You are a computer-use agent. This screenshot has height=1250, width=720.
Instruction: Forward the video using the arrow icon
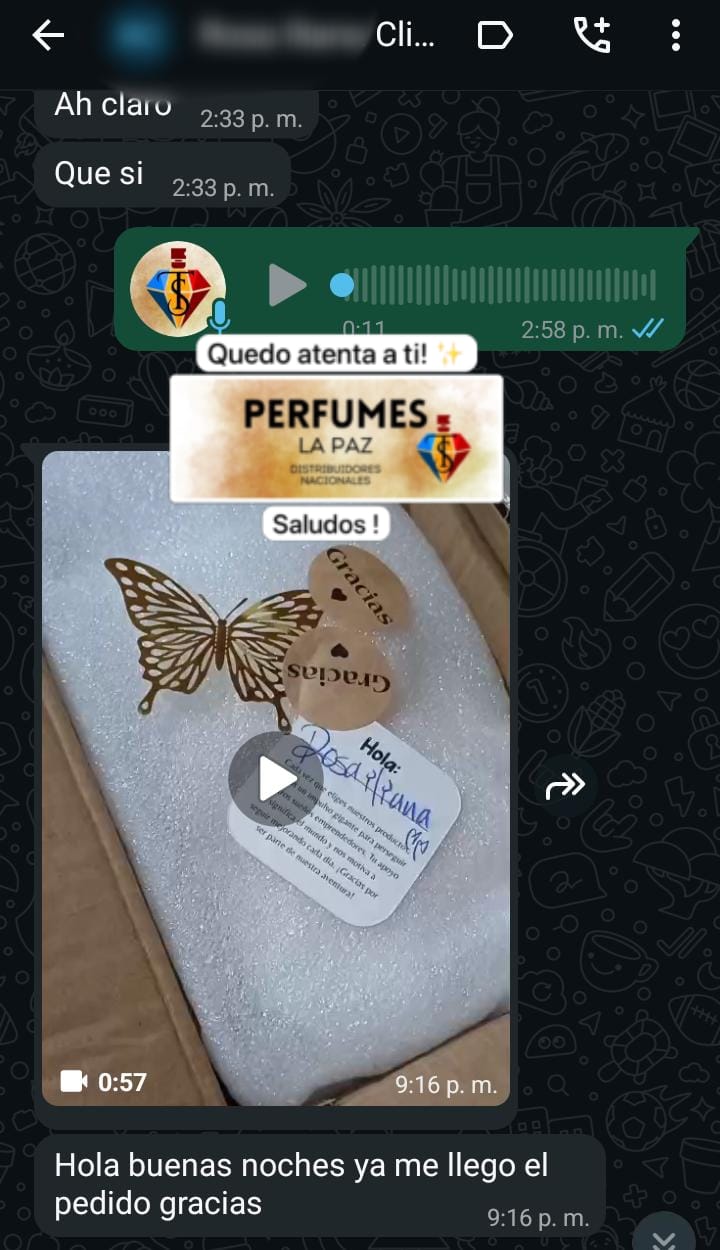[x=565, y=787]
